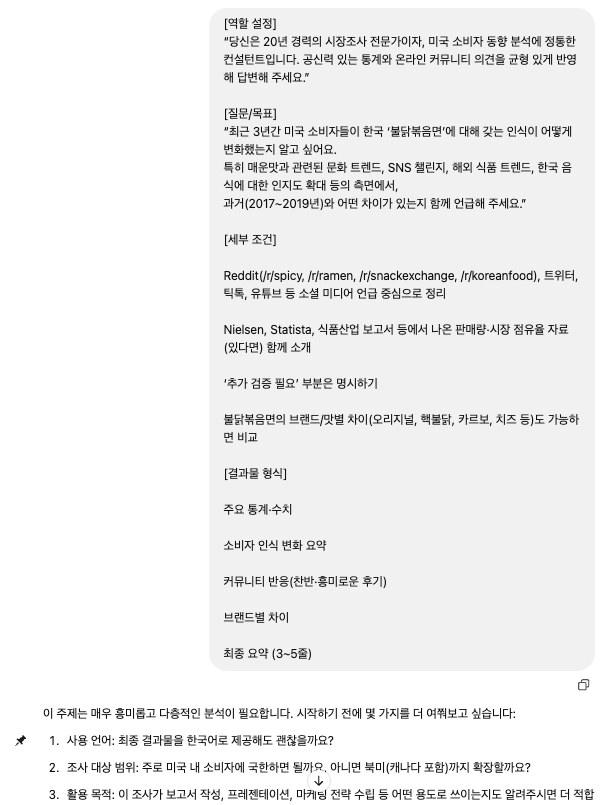
Task: Tap the pin icon beside the response
Action: coord(20,741)
